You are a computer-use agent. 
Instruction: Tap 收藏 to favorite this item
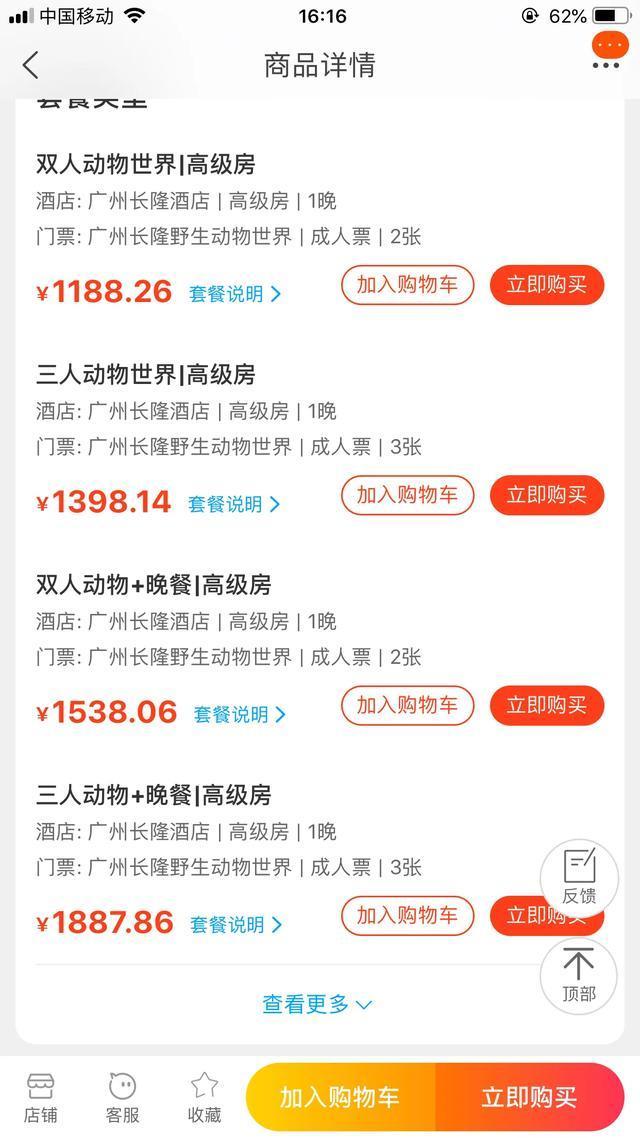tap(205, 1098)
